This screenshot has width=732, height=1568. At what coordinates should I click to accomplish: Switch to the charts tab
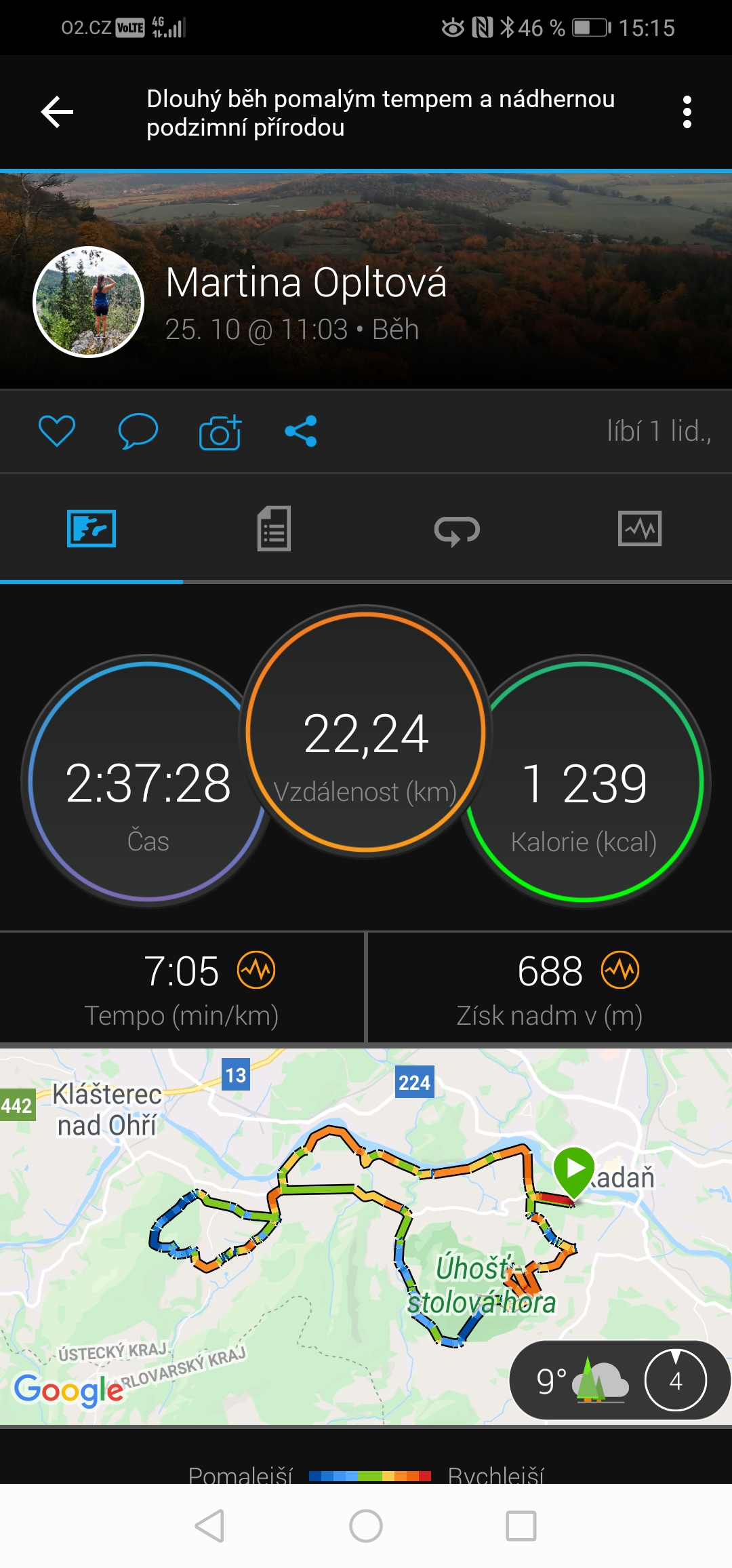[x=640, y=528]
